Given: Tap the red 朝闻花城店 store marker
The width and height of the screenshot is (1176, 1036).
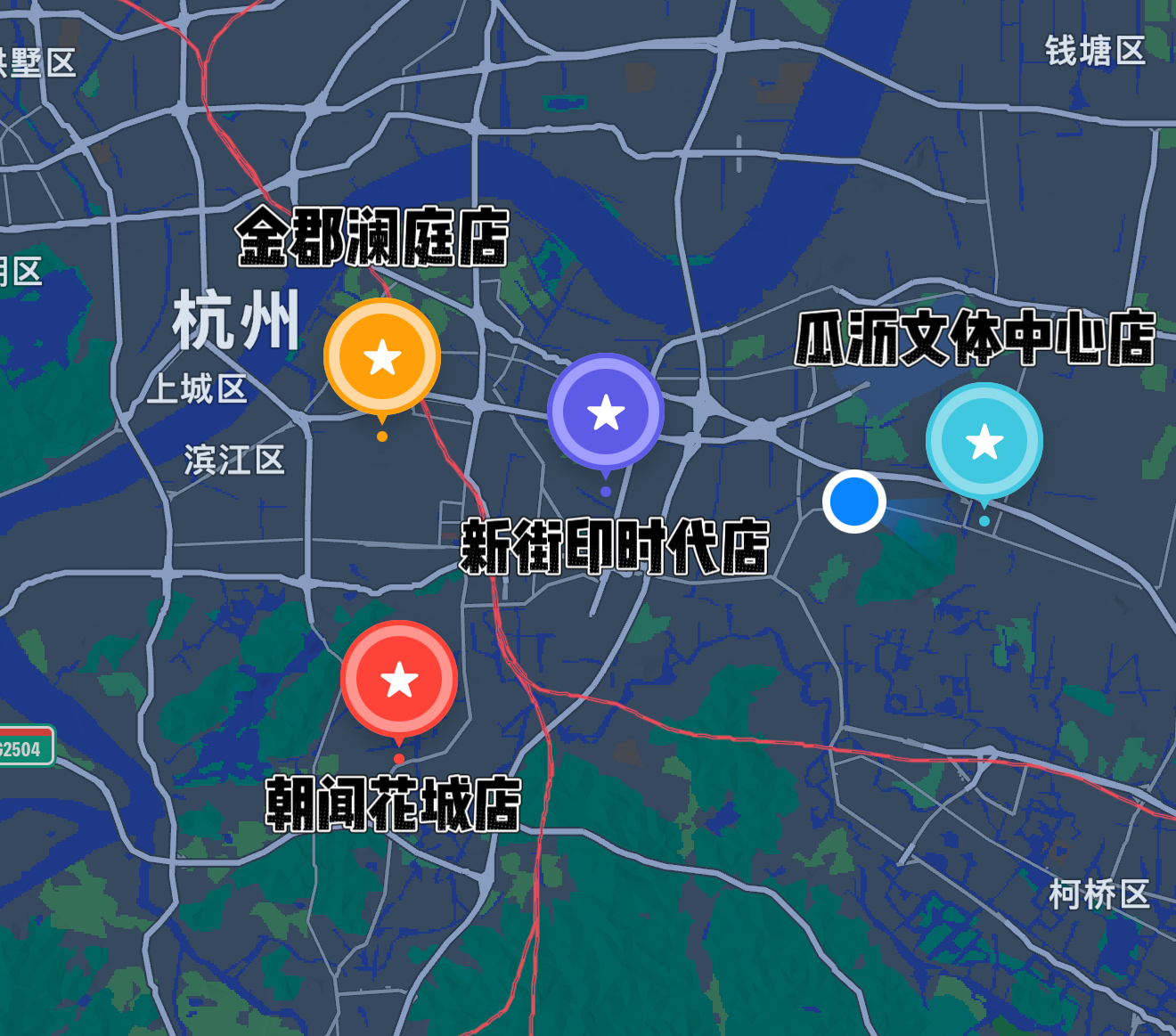Looking at the screenshot, I should [399, 680].
